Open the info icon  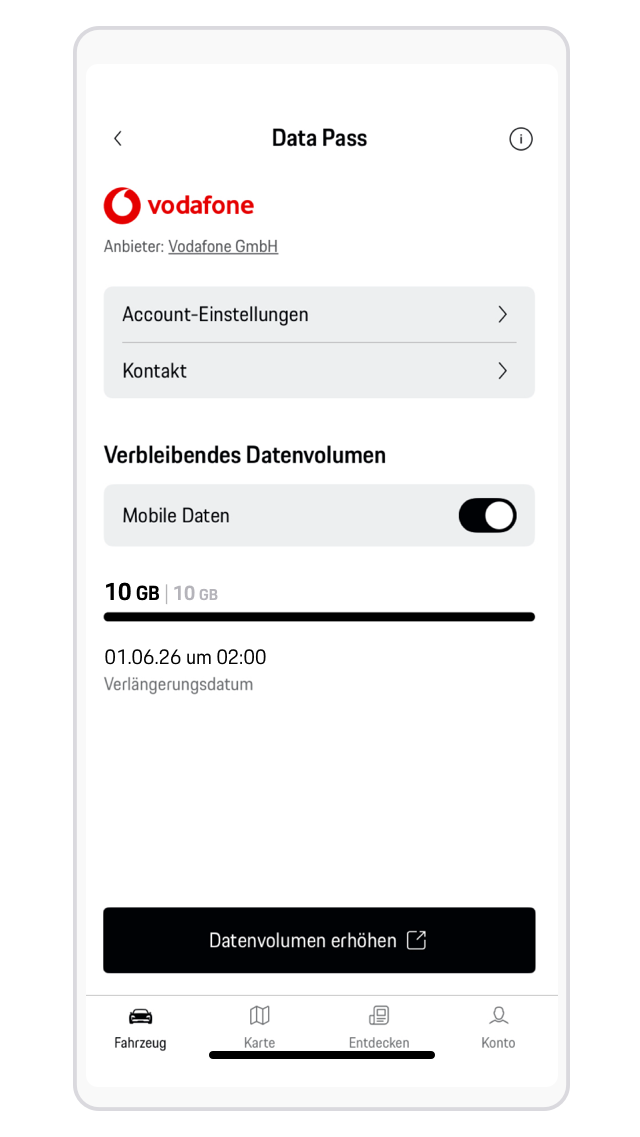[x=520, y=139]
